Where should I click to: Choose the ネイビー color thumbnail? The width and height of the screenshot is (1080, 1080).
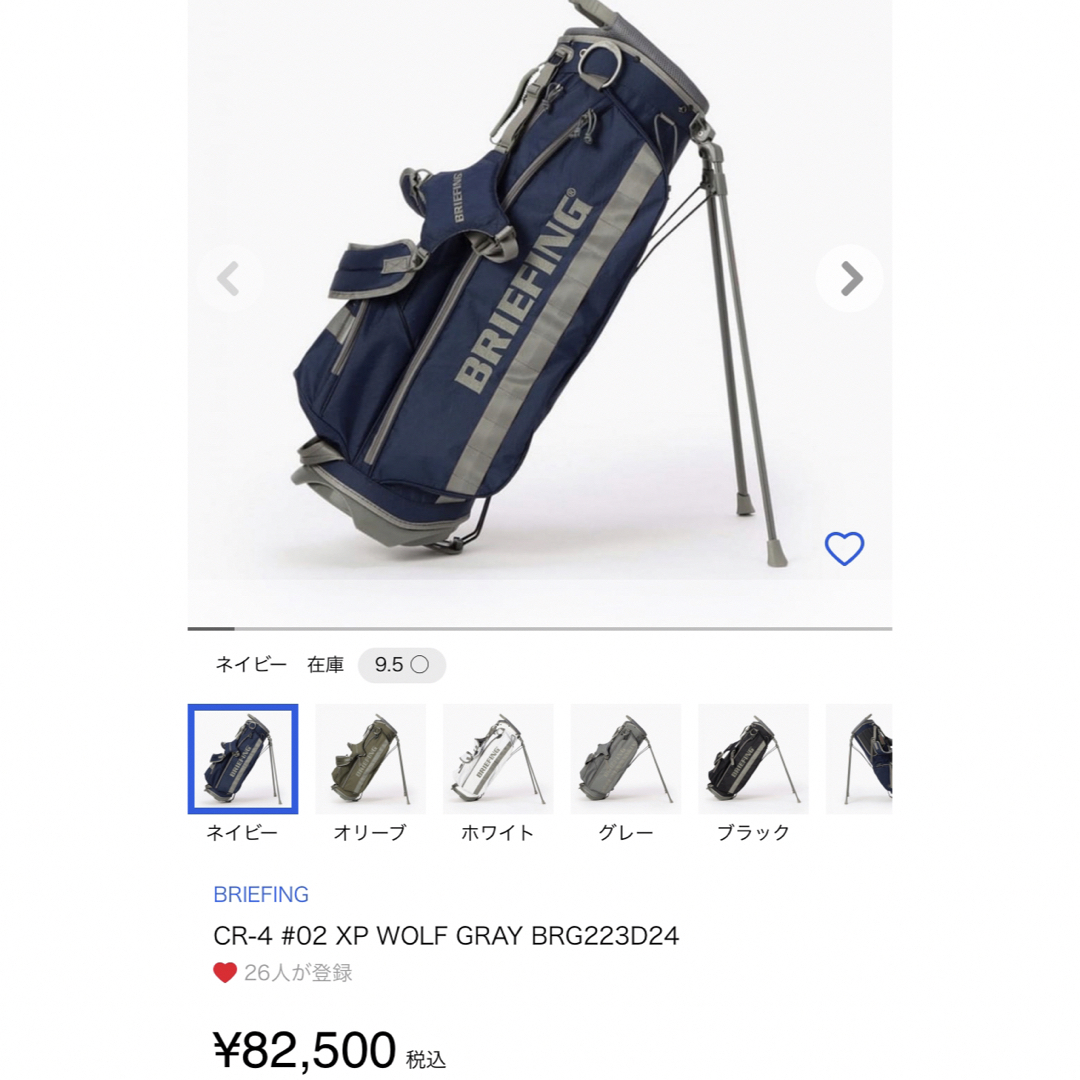pyautogui.click(x=242, y=759)
